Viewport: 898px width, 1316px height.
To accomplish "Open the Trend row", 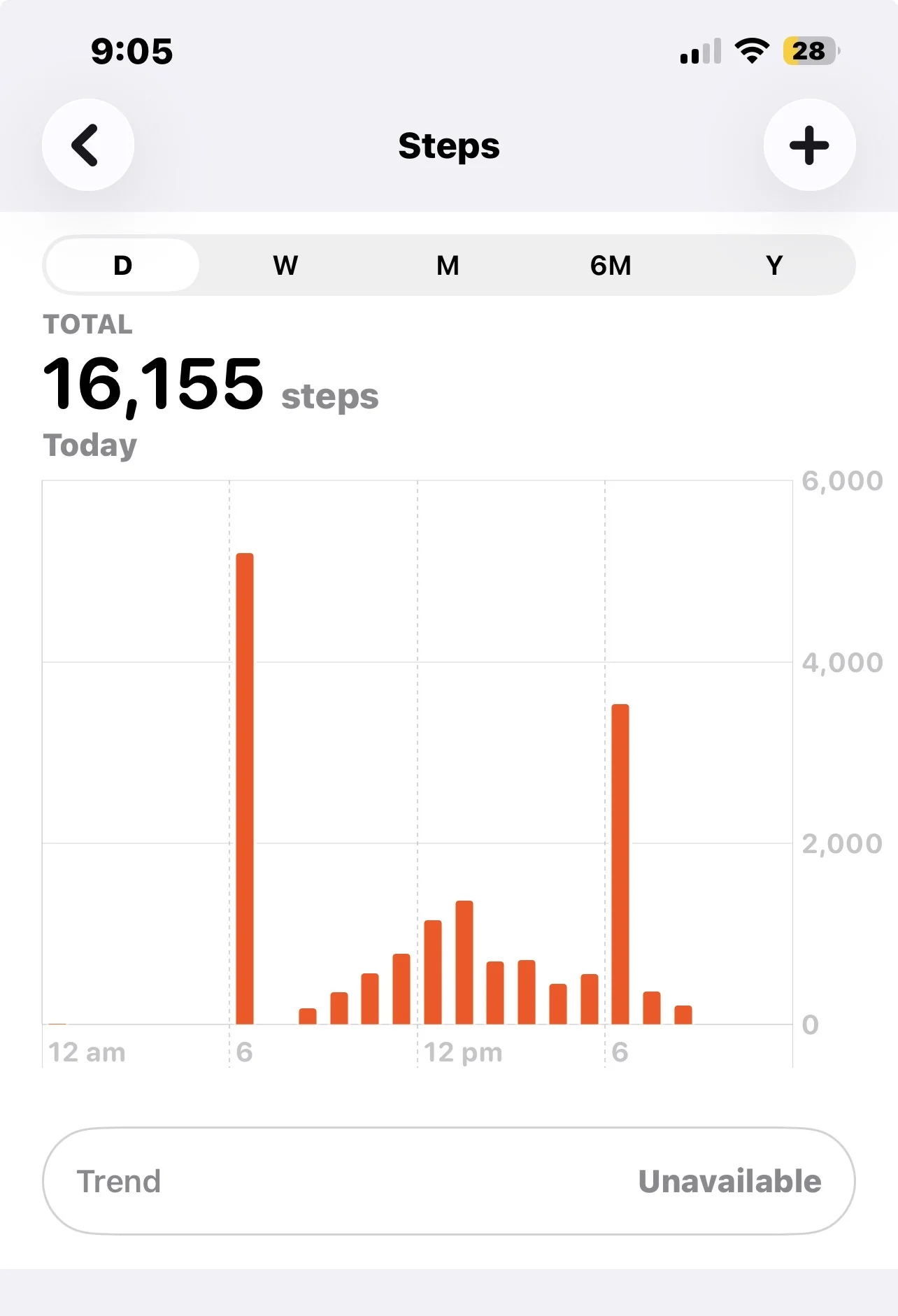I will (449, 1181).
